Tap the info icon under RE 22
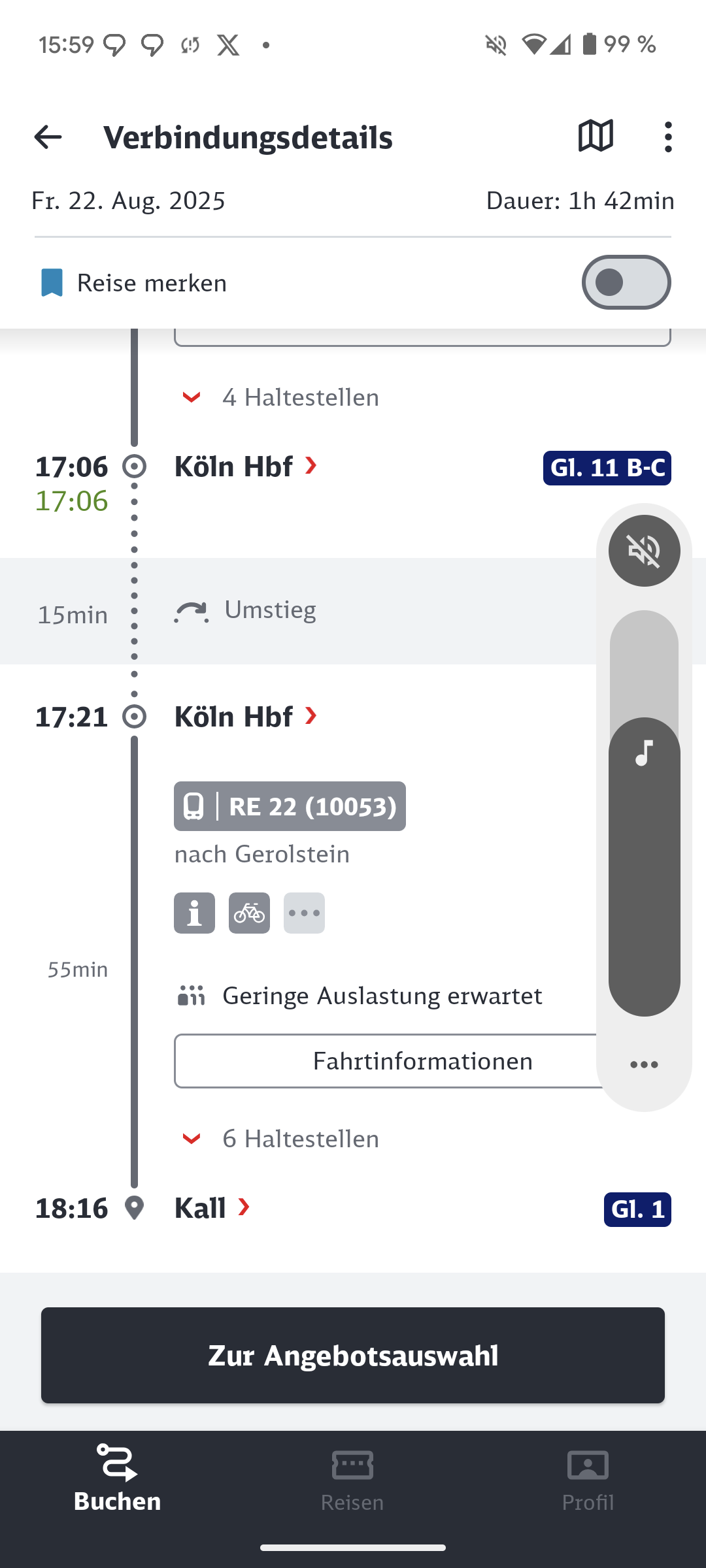The image size is (706, 1568). point(194,913)
